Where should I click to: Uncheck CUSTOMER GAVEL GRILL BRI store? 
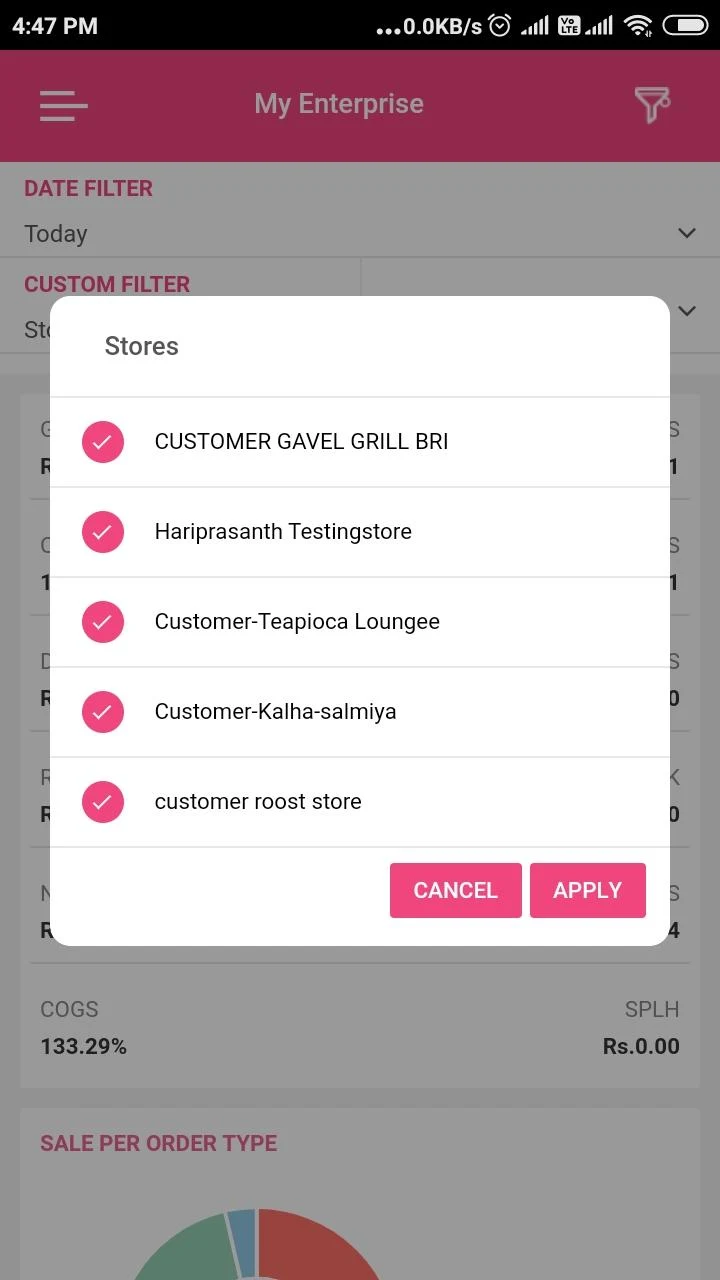[x=102, y=442]
